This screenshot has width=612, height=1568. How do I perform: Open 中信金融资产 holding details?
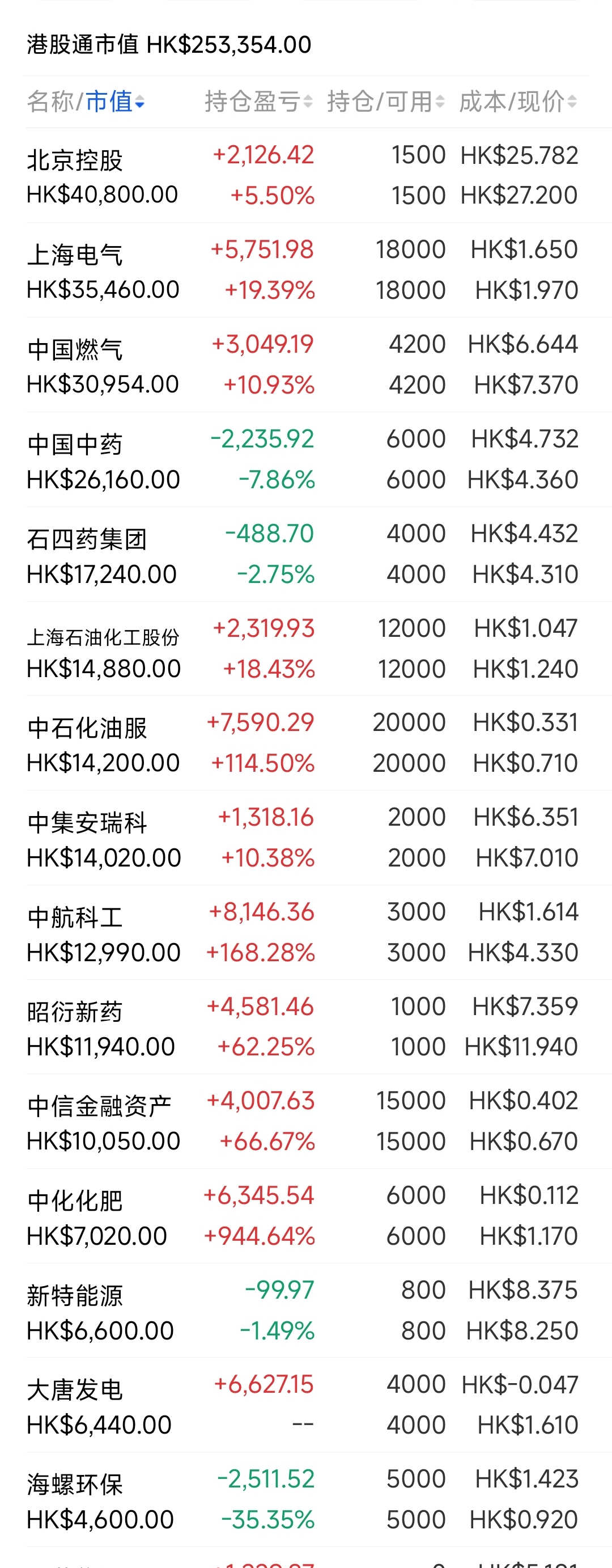coord(306,1121)
